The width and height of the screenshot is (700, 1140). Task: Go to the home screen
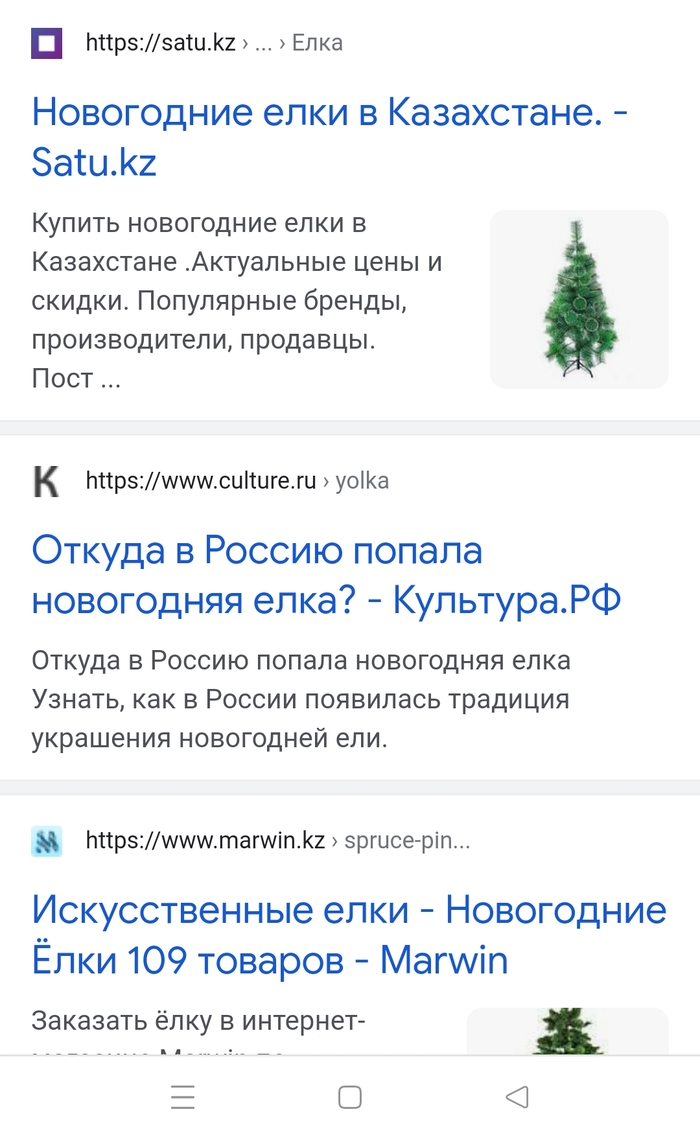click(350, 1097)
